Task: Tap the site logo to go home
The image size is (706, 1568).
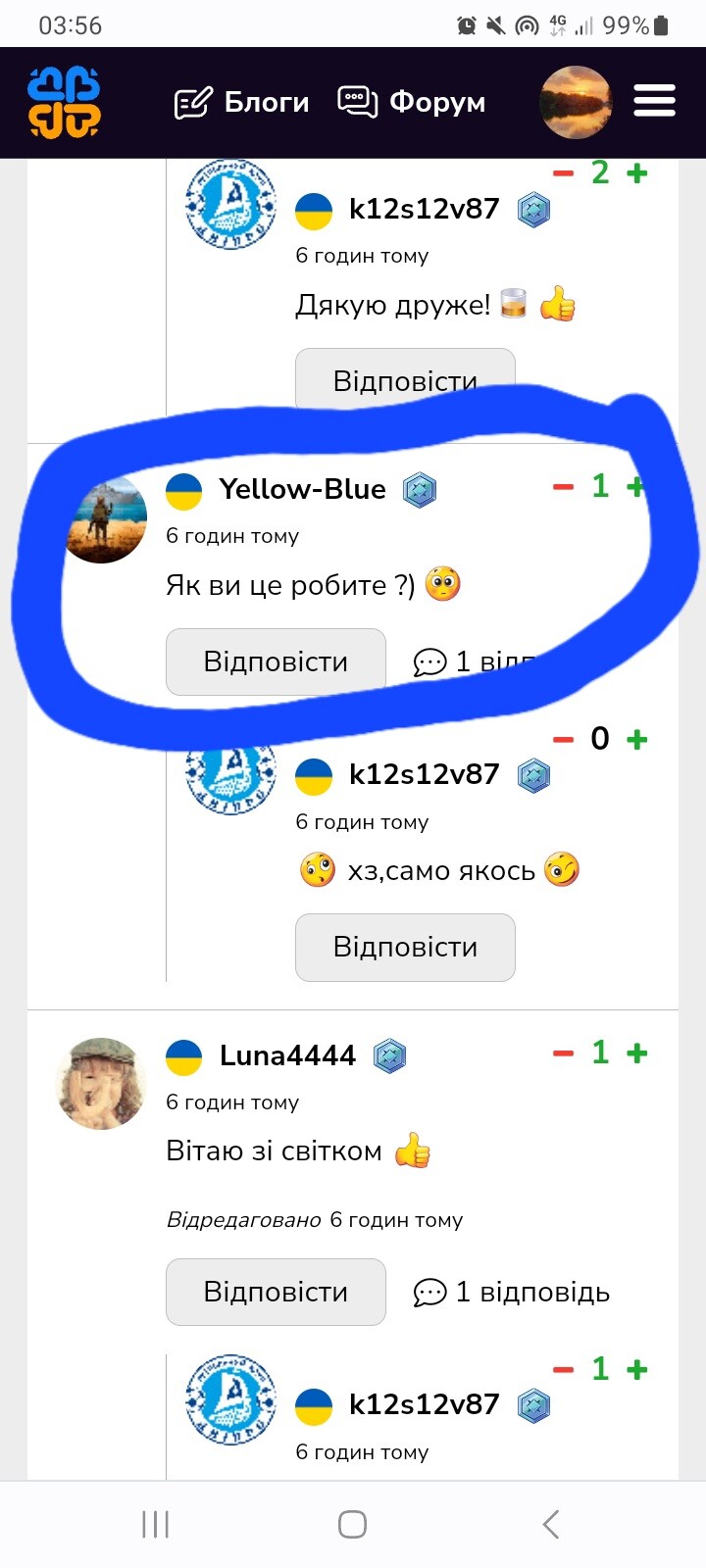Action: (x=64, y=102)
